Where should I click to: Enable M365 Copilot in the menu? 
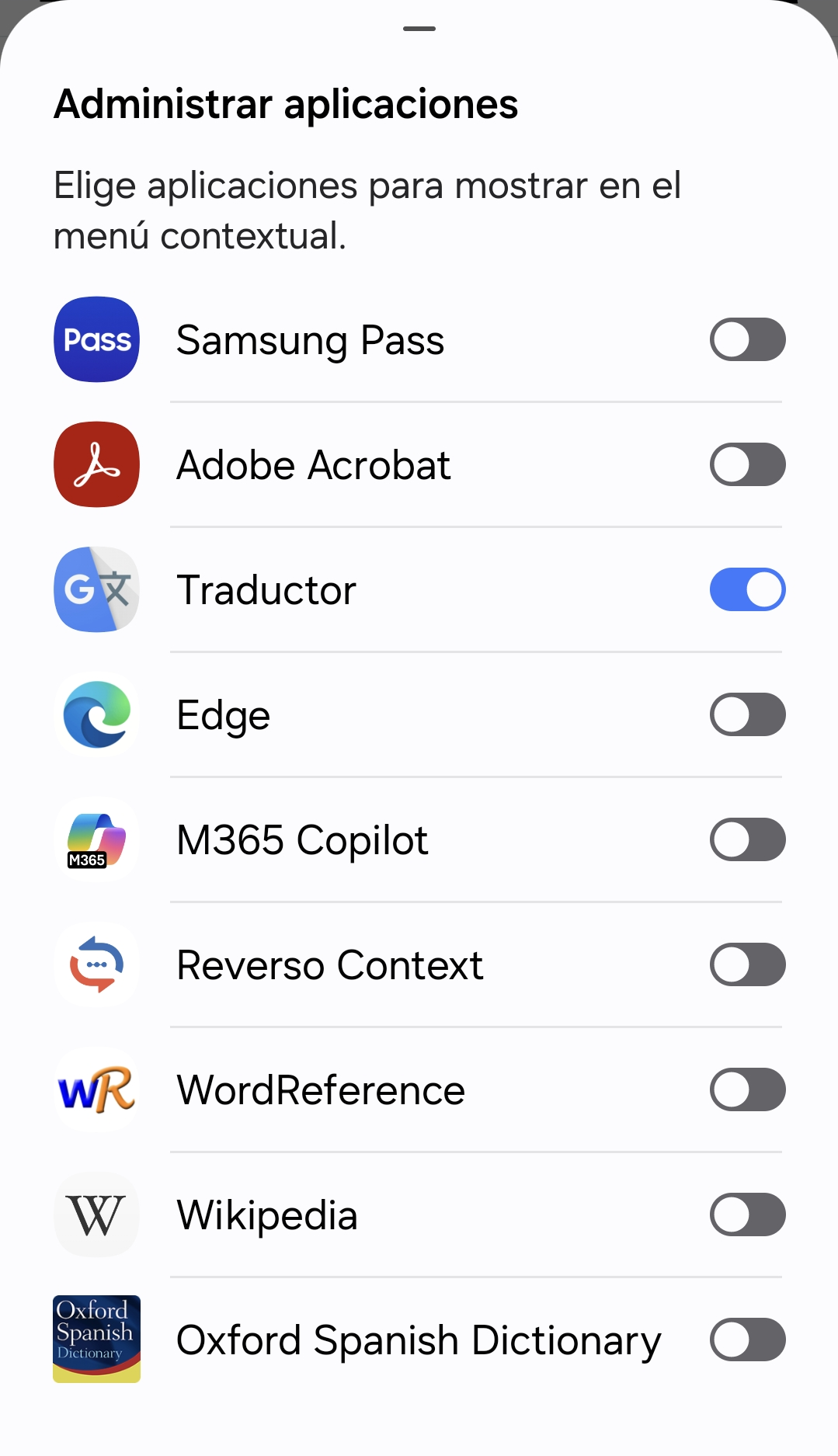click(x=747, y=839)
